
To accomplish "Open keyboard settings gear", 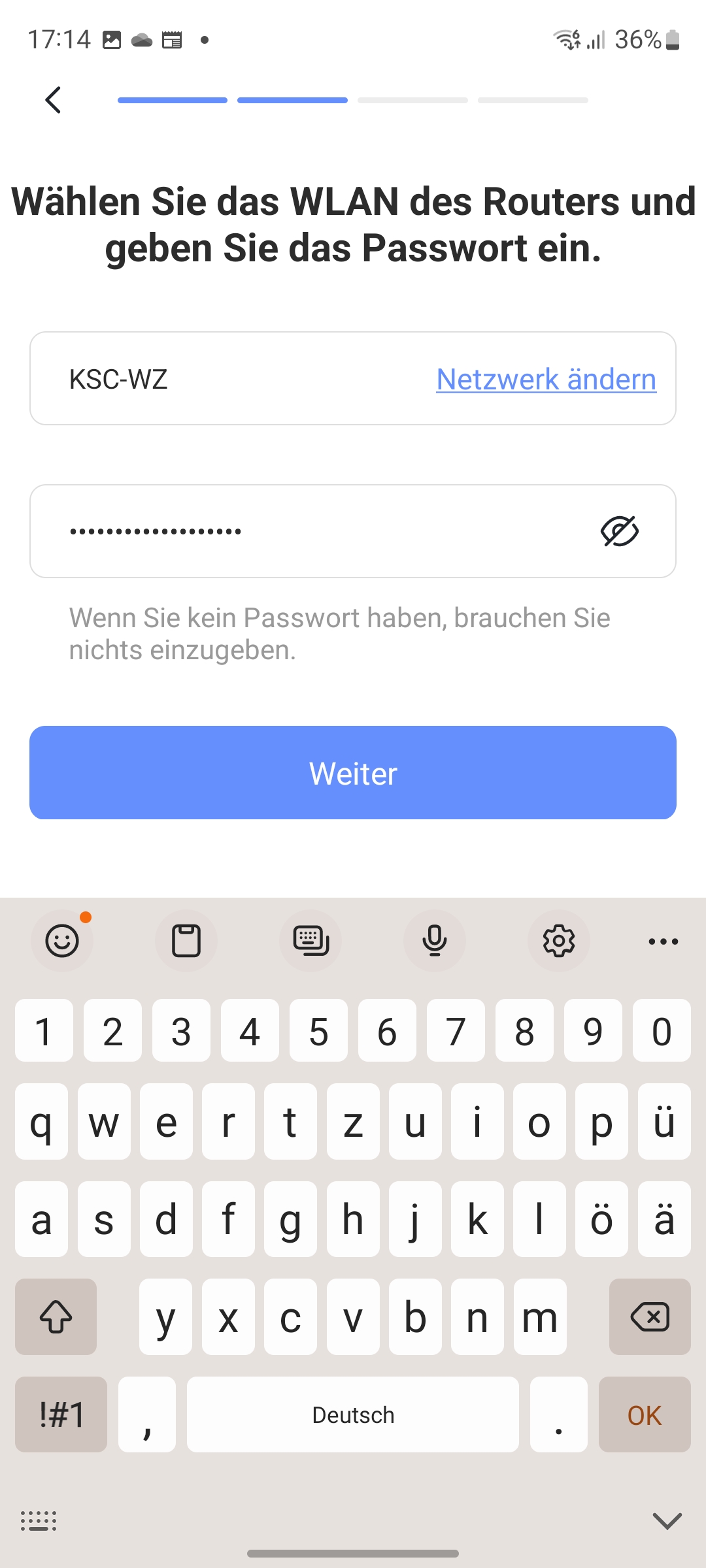I will coord(559,941).
